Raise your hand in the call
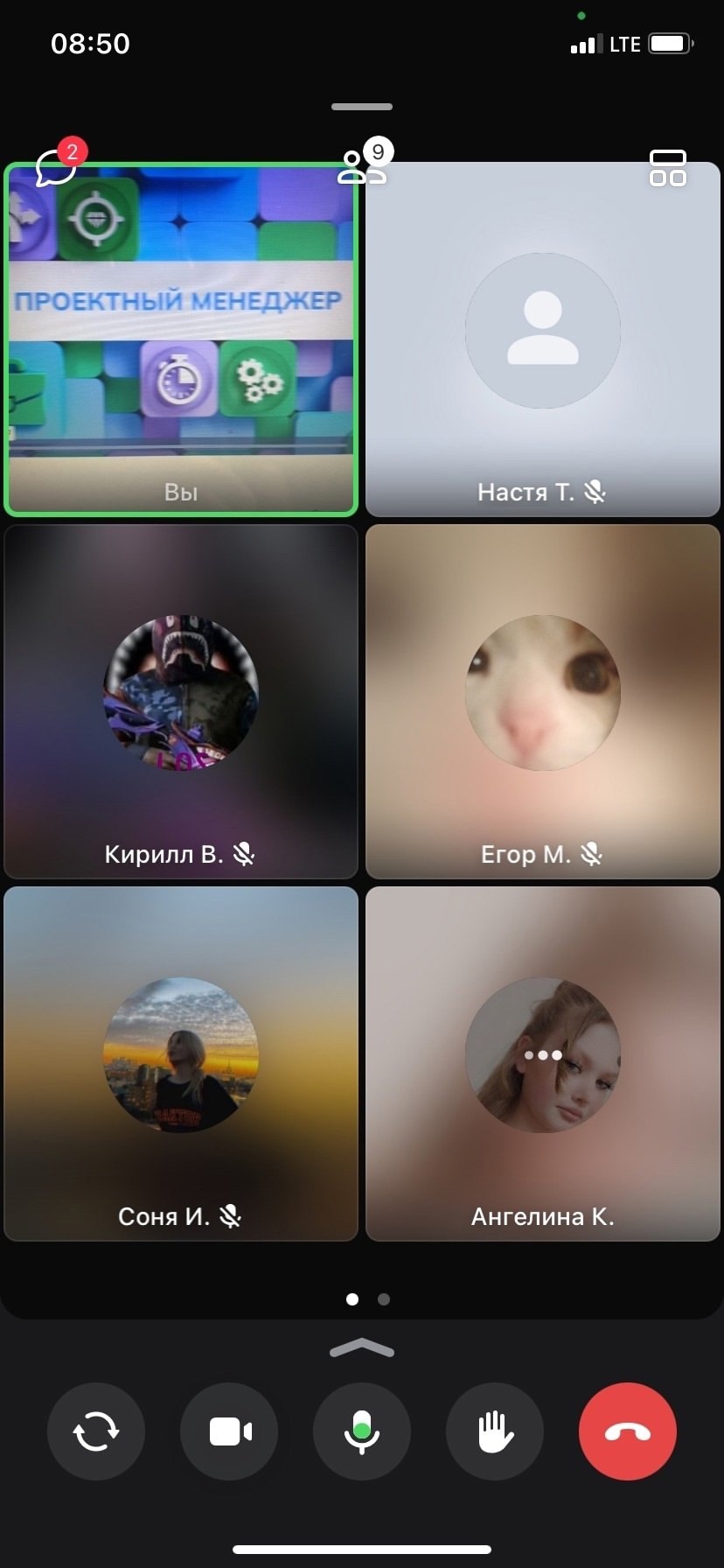This screenshot has width=724, height=1568. 495,1431
